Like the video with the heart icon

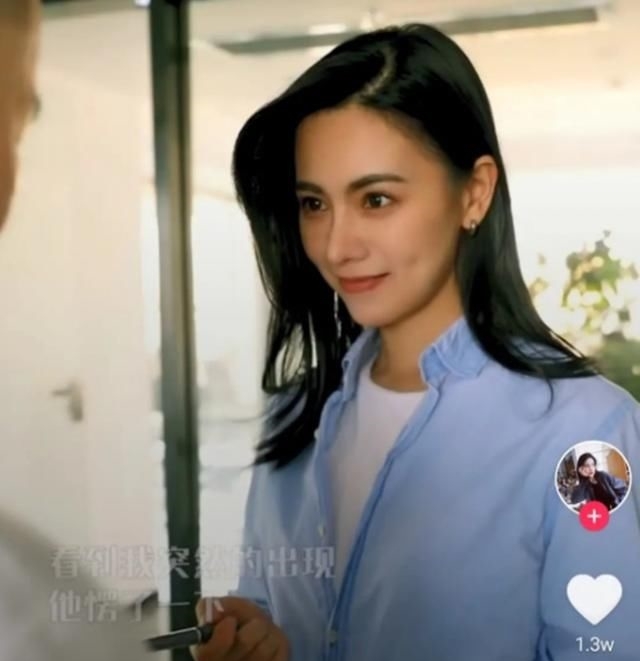click(594, 597)
